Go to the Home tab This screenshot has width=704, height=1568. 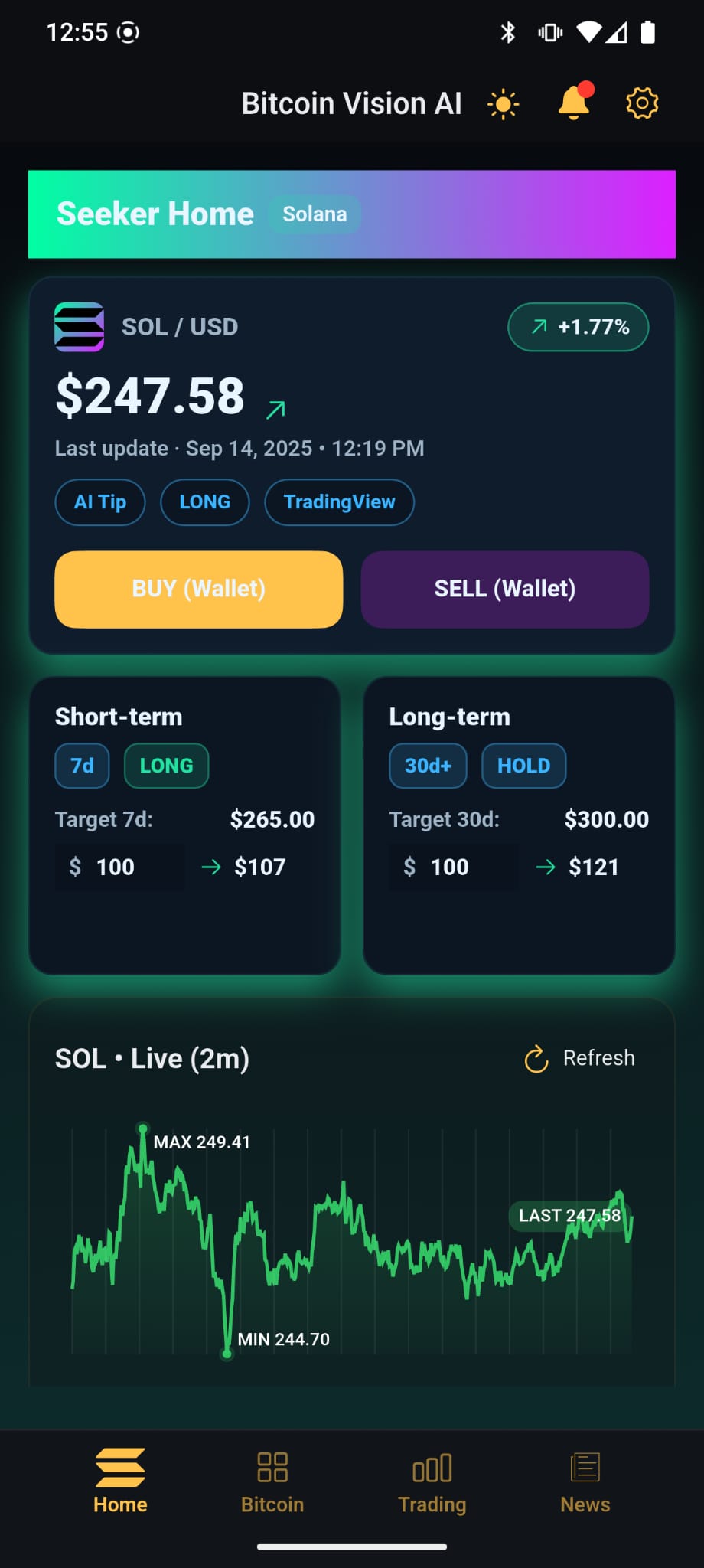tap(120, 1481)
